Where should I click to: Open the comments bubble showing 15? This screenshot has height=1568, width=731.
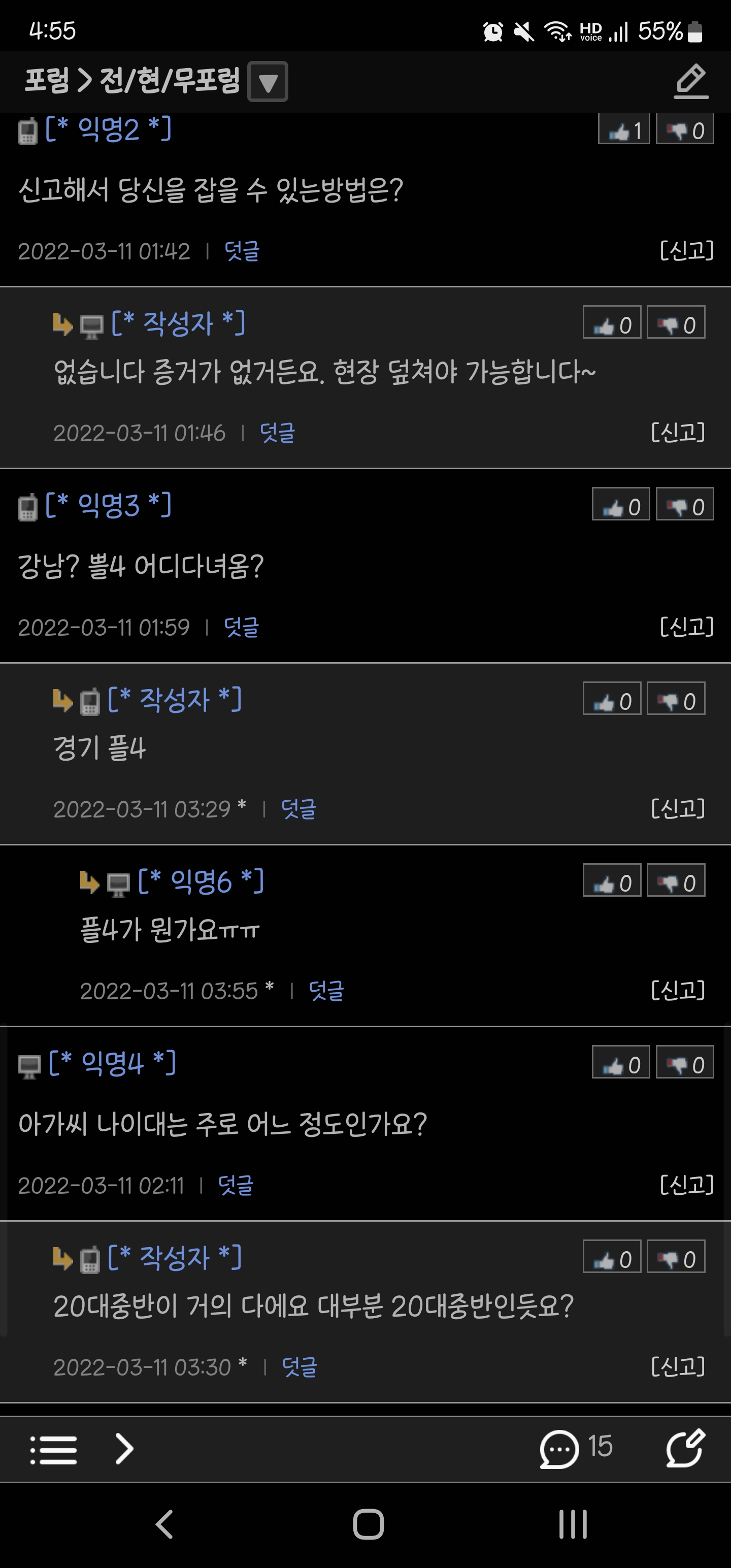pyautogui.click(x=575, y=1449)
